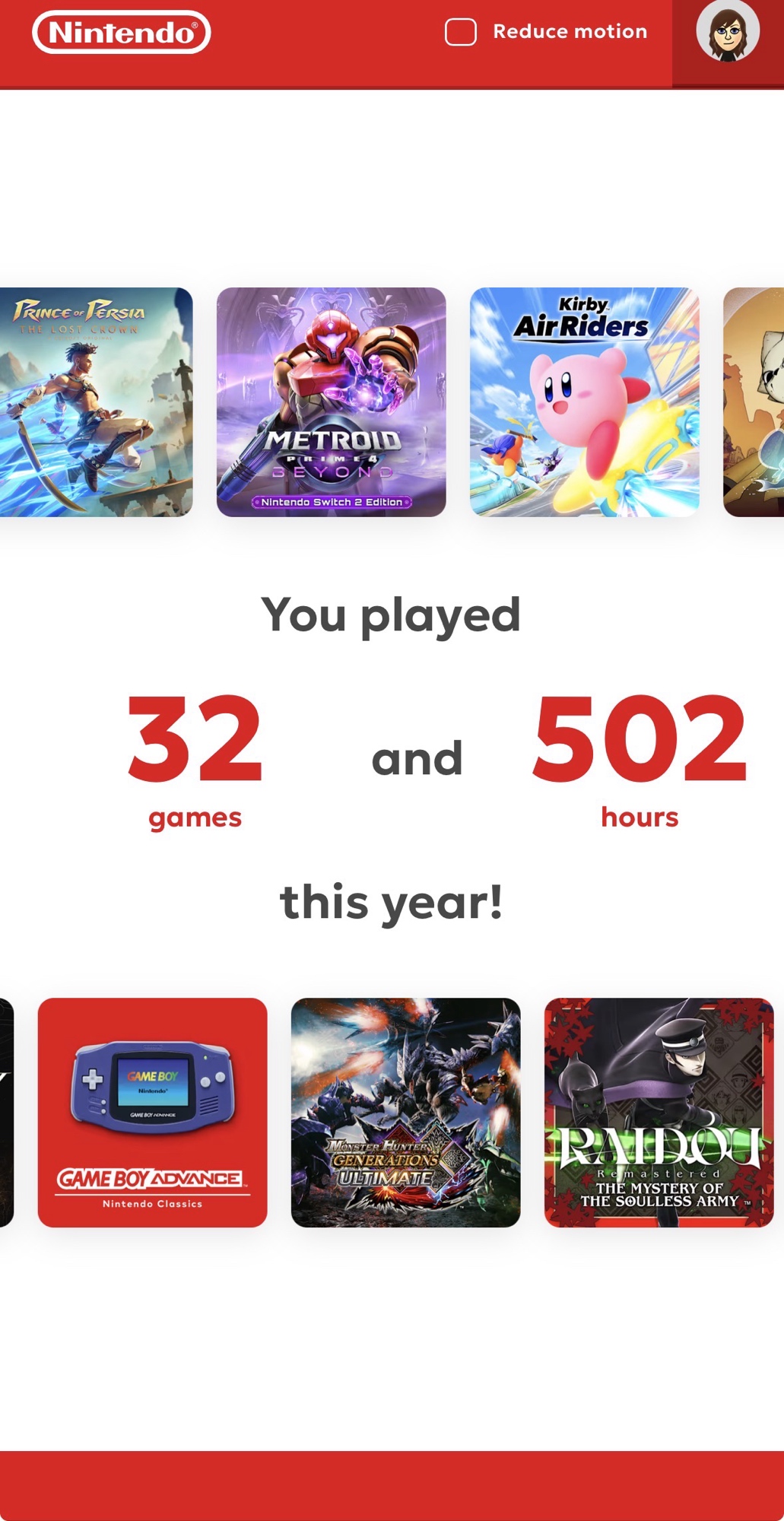The width and height of the screenshot is (784, 1521).
Task: Enable the Reduce motion checkbox
Action: [x=461, y=32]
